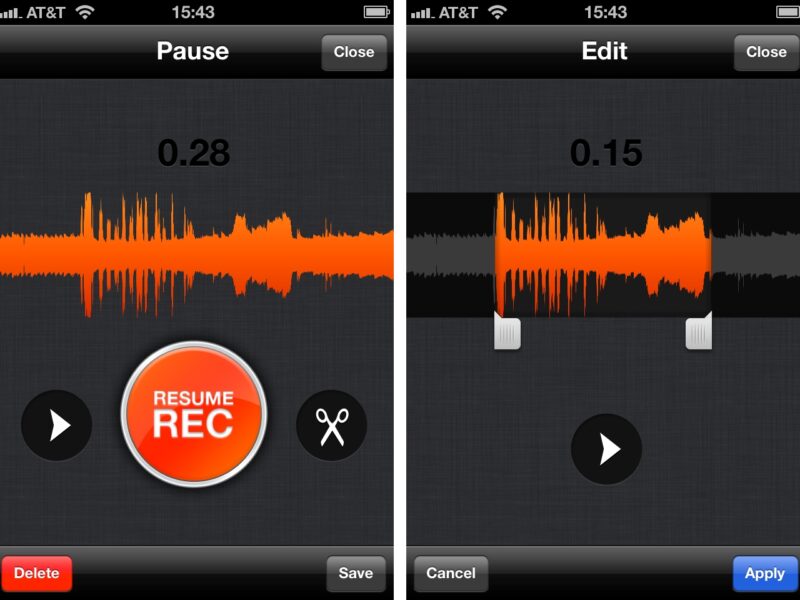The width and height of the screenshot is (800, 600).
Task: Cancel the edit
Action: coord(451,574)
